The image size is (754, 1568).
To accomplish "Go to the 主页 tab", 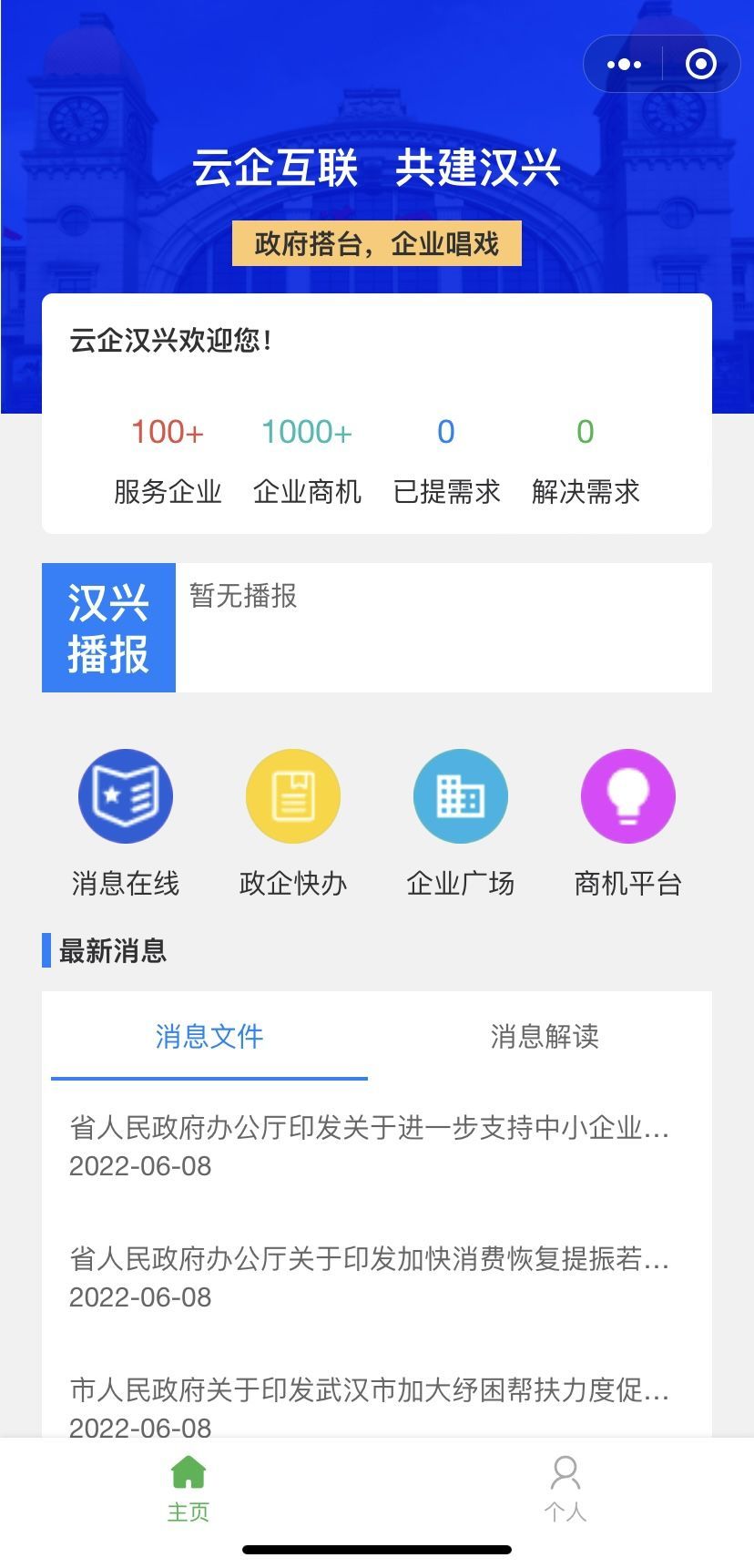I will [188, 1488].
